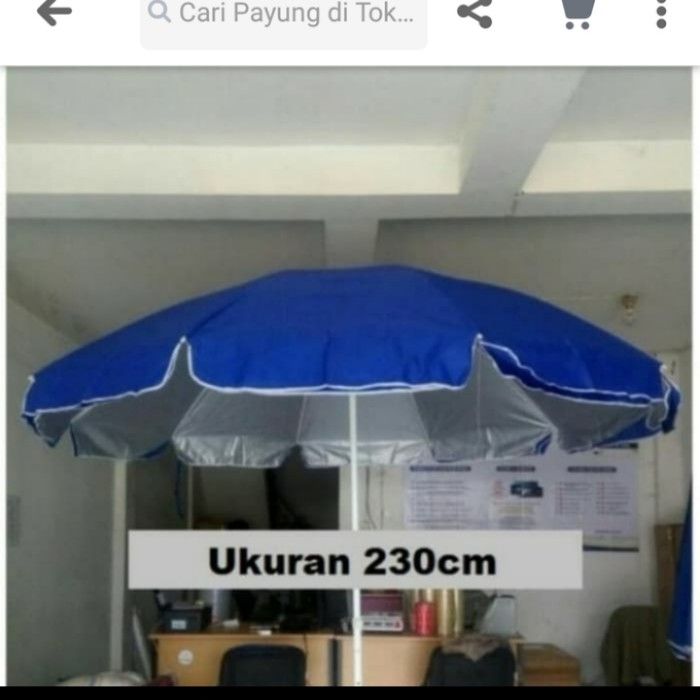Open the shopping cart
The height and width of the screenshot is (700, 700).
576,13
